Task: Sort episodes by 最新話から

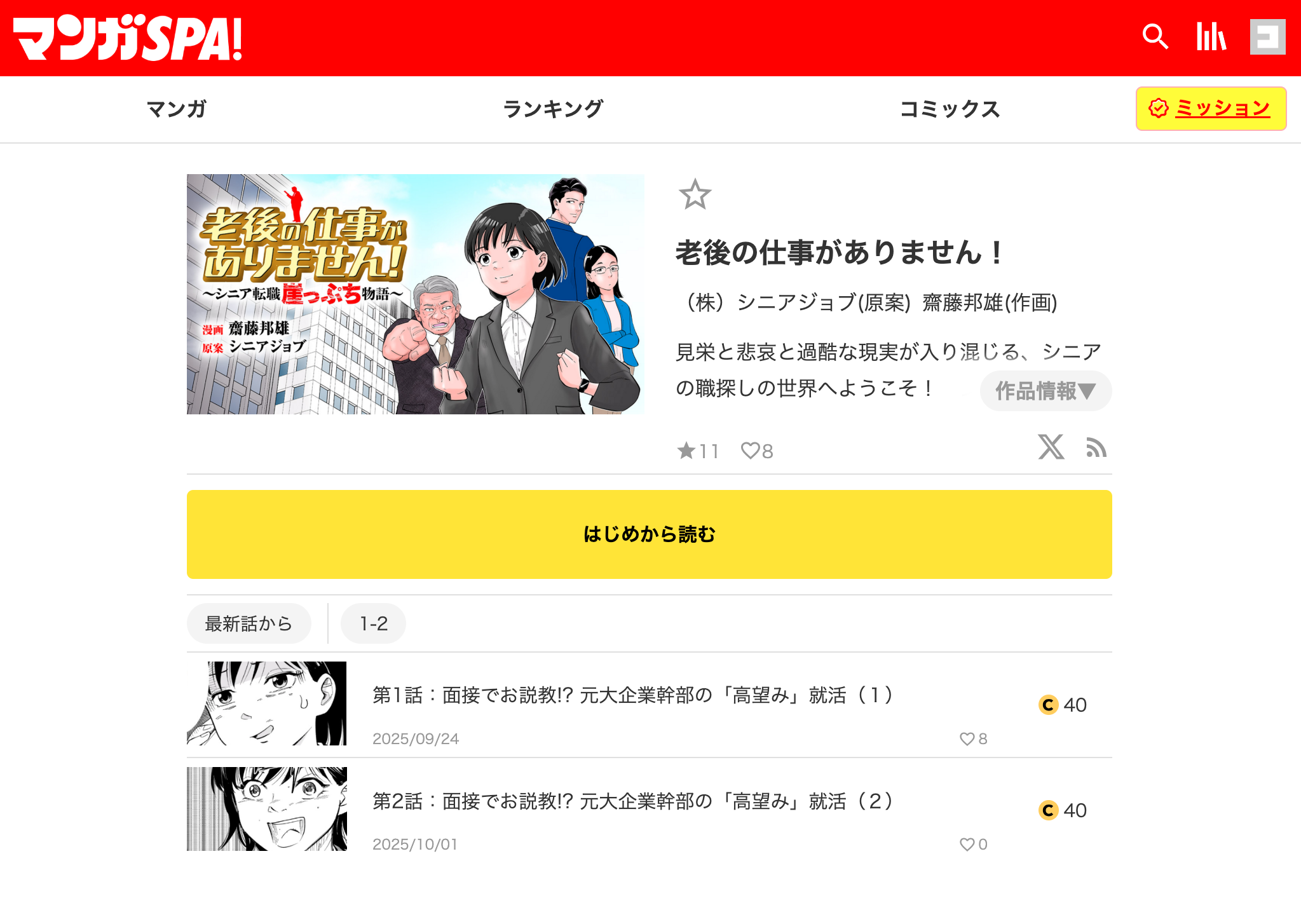Action: [249, 623]
